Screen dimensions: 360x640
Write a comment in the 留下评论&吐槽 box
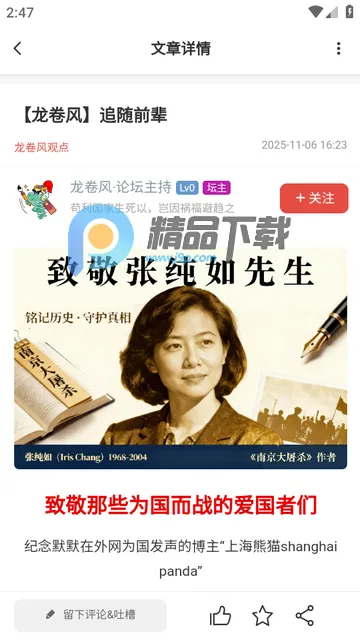[x=90, y=615]
